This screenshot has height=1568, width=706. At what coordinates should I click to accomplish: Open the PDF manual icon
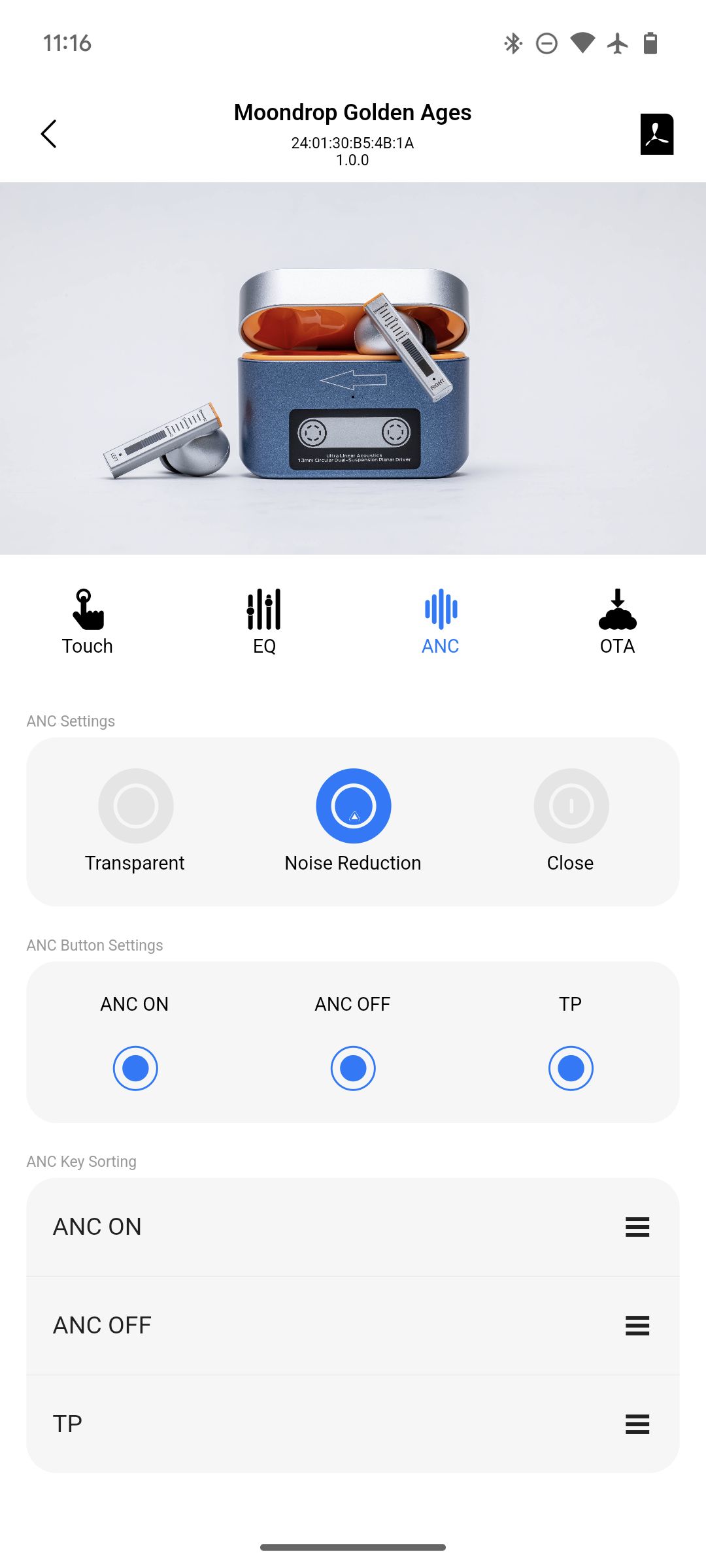(656, 134)
